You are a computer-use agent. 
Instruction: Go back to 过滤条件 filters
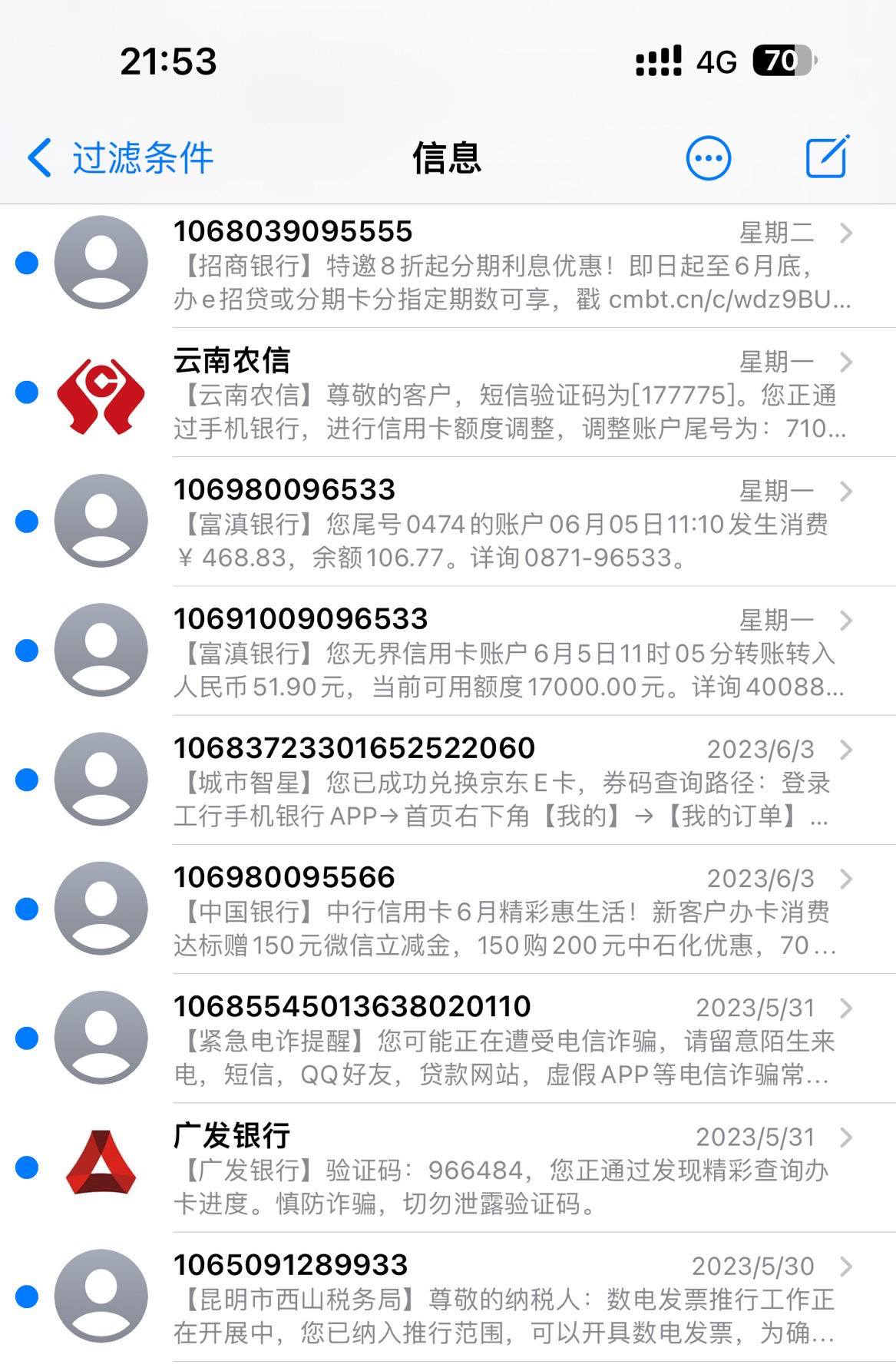121,158
